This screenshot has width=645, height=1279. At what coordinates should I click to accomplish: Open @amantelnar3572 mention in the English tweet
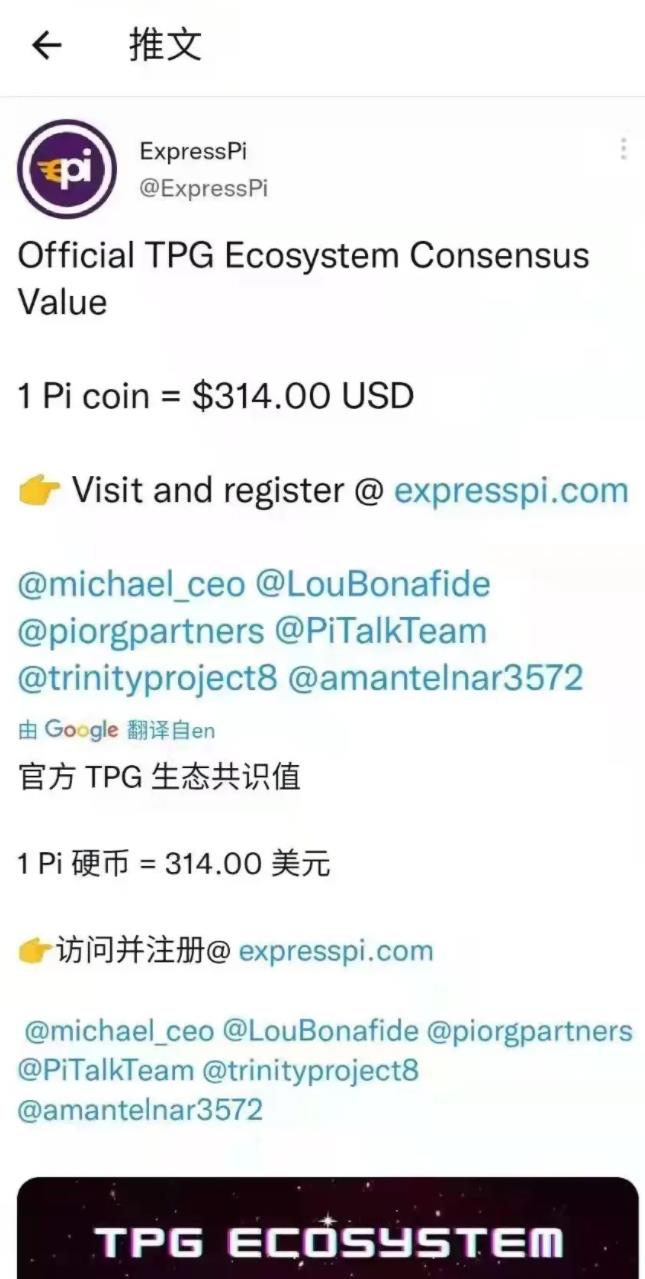pyautogui.click(x=435, y=678)
